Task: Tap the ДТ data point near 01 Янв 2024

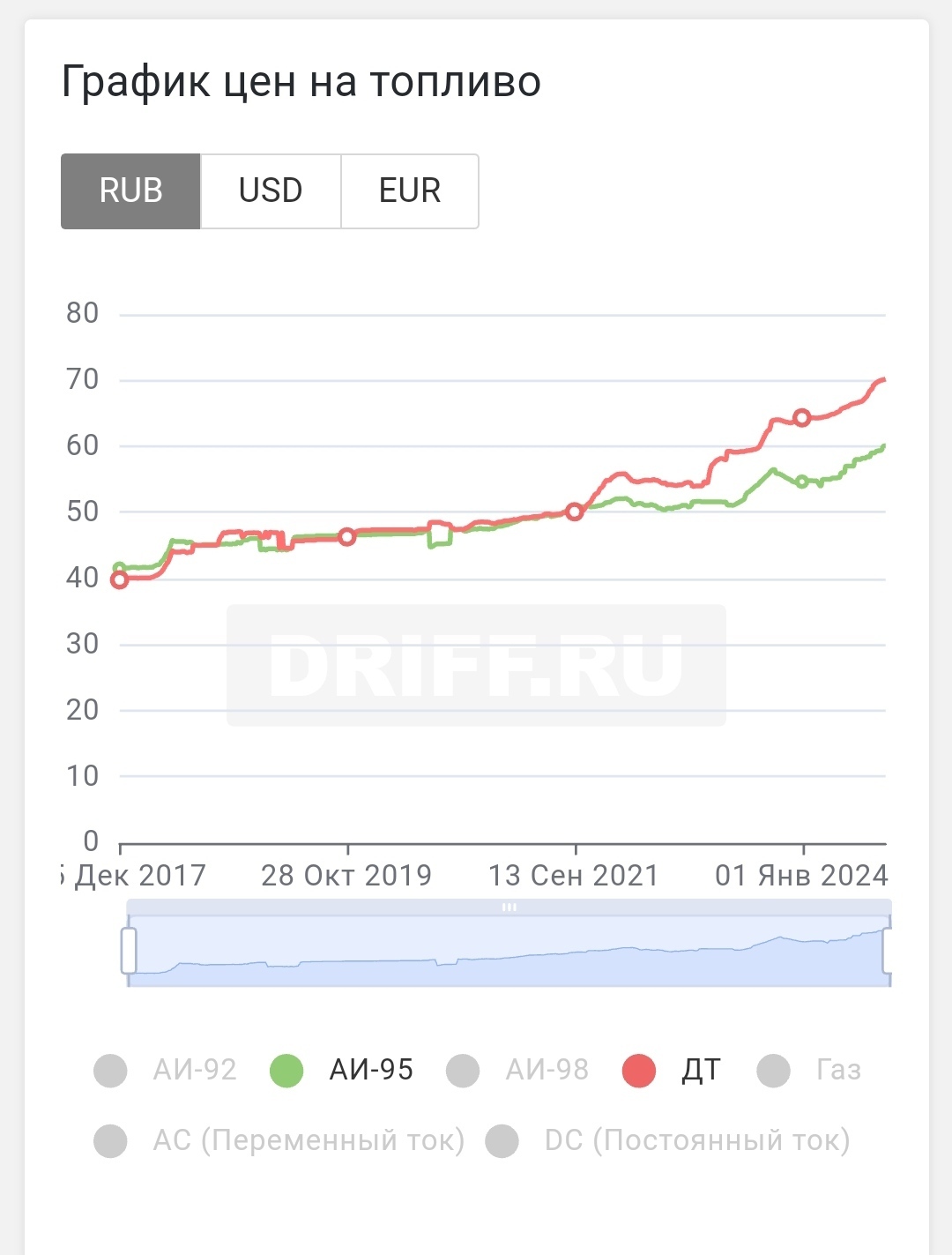Action: pyautogui.click(x=801, y=418)
